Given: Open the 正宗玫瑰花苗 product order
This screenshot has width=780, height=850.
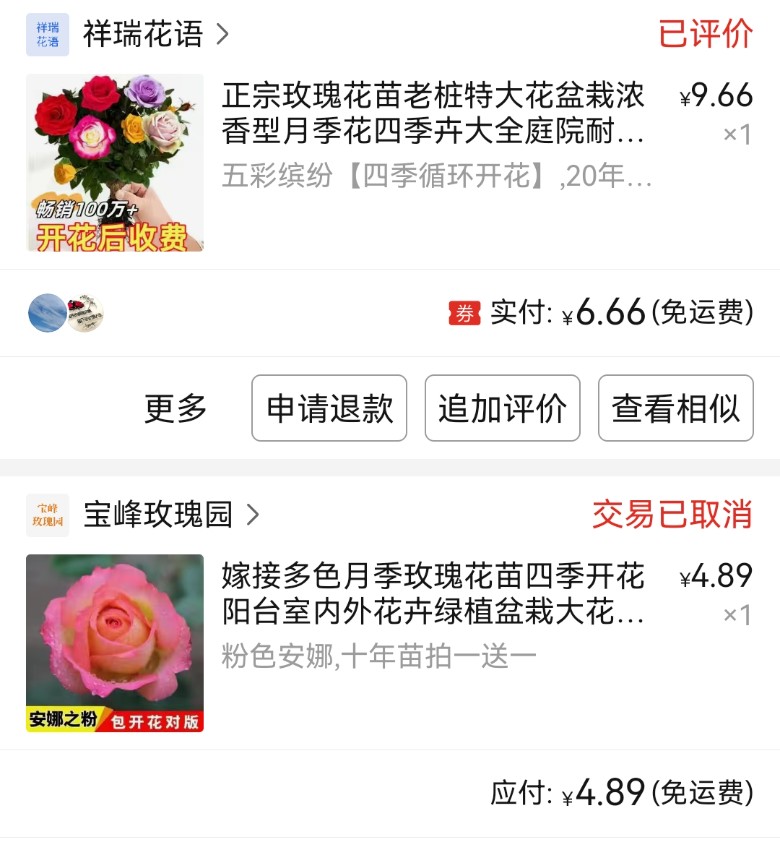Looking at the screenshot, I should [433, 113].
